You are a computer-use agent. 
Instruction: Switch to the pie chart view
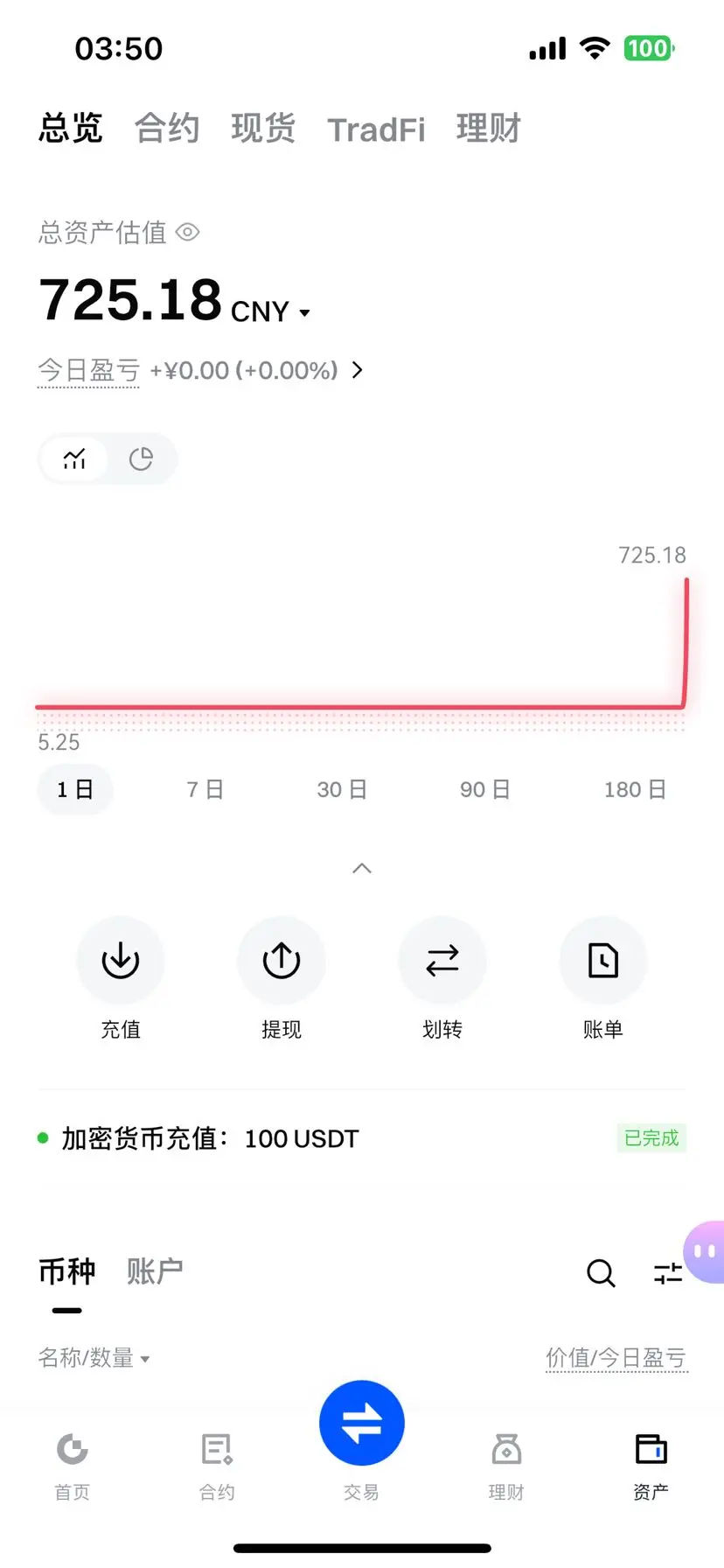coord(141,458)
